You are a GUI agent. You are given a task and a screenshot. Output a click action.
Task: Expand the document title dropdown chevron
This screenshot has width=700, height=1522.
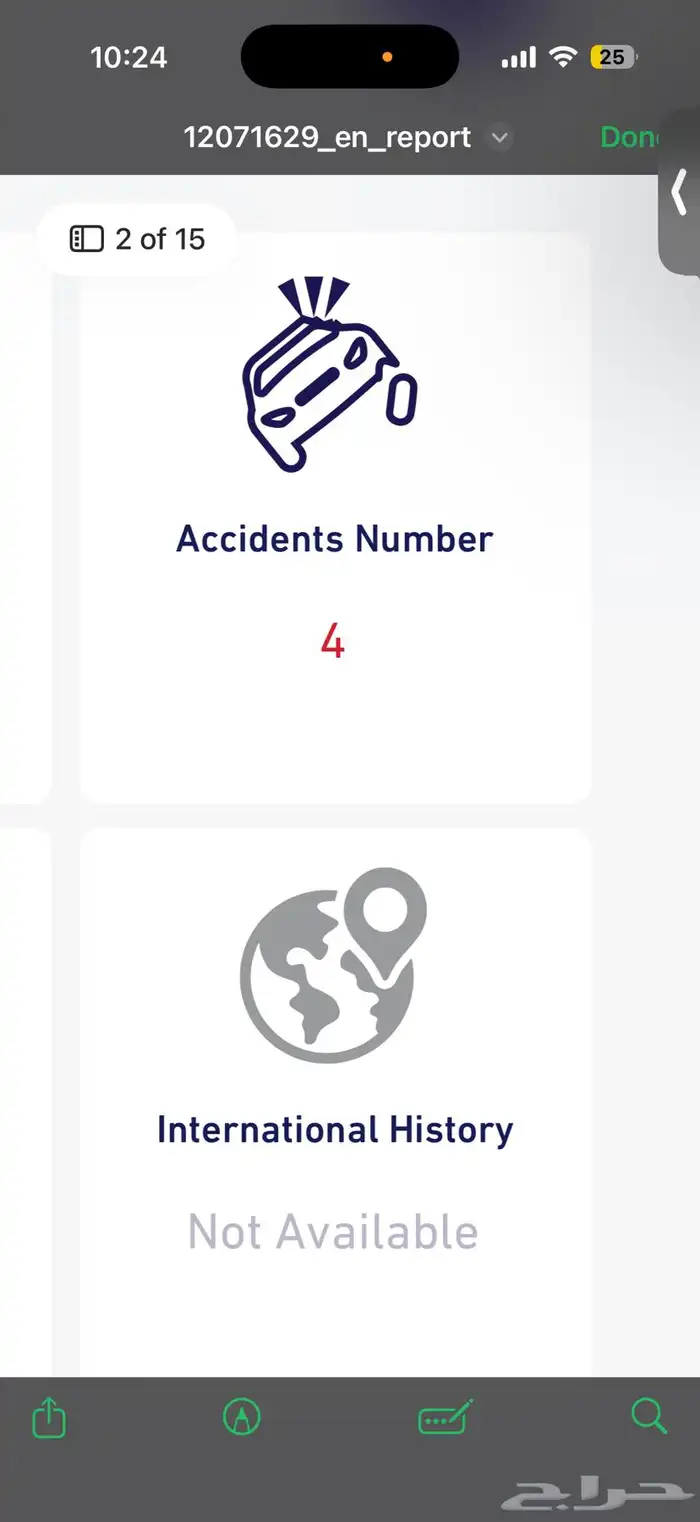pos(500,138)
